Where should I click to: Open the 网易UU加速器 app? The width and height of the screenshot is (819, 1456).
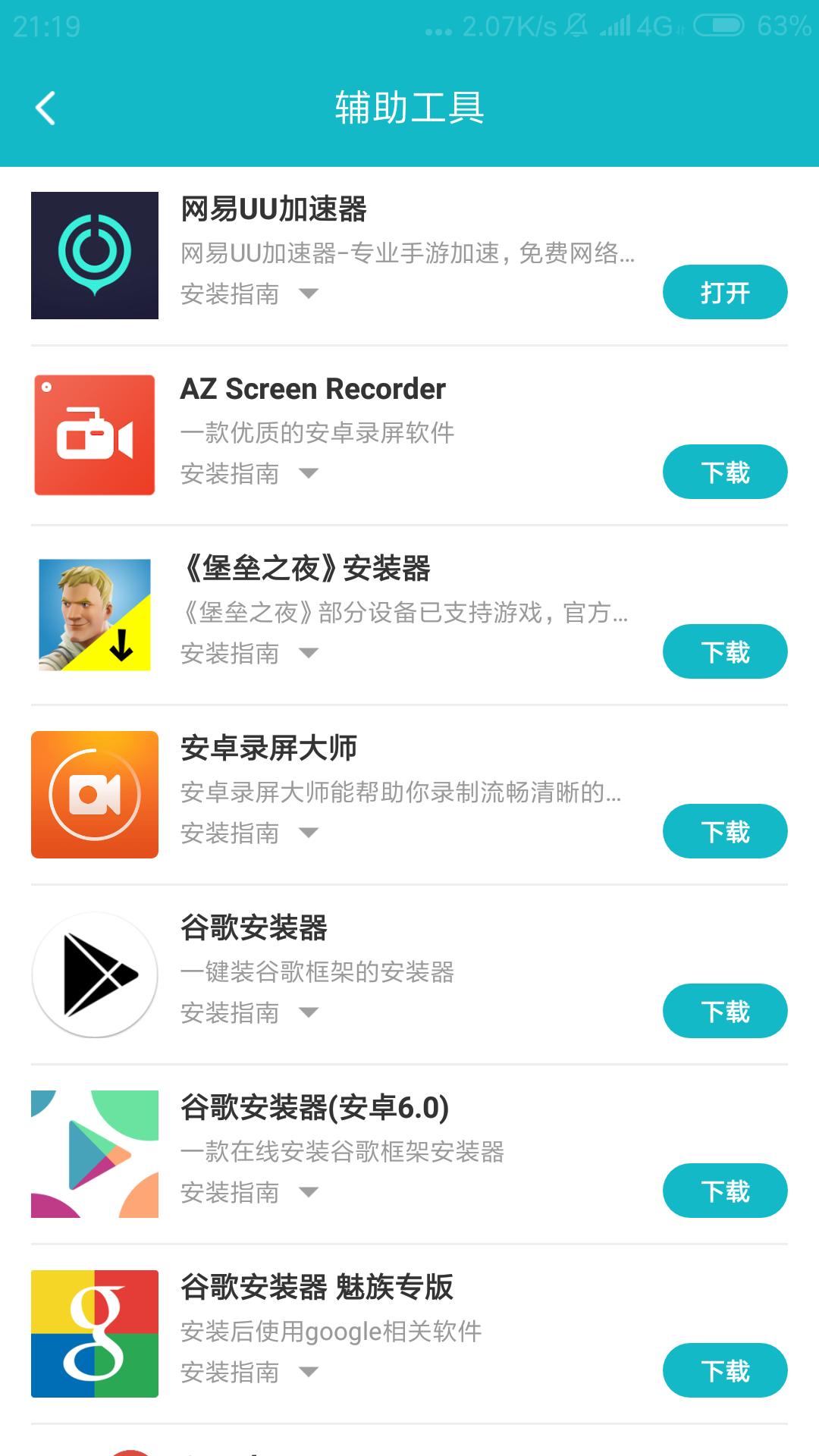click(x=724, y=293)
